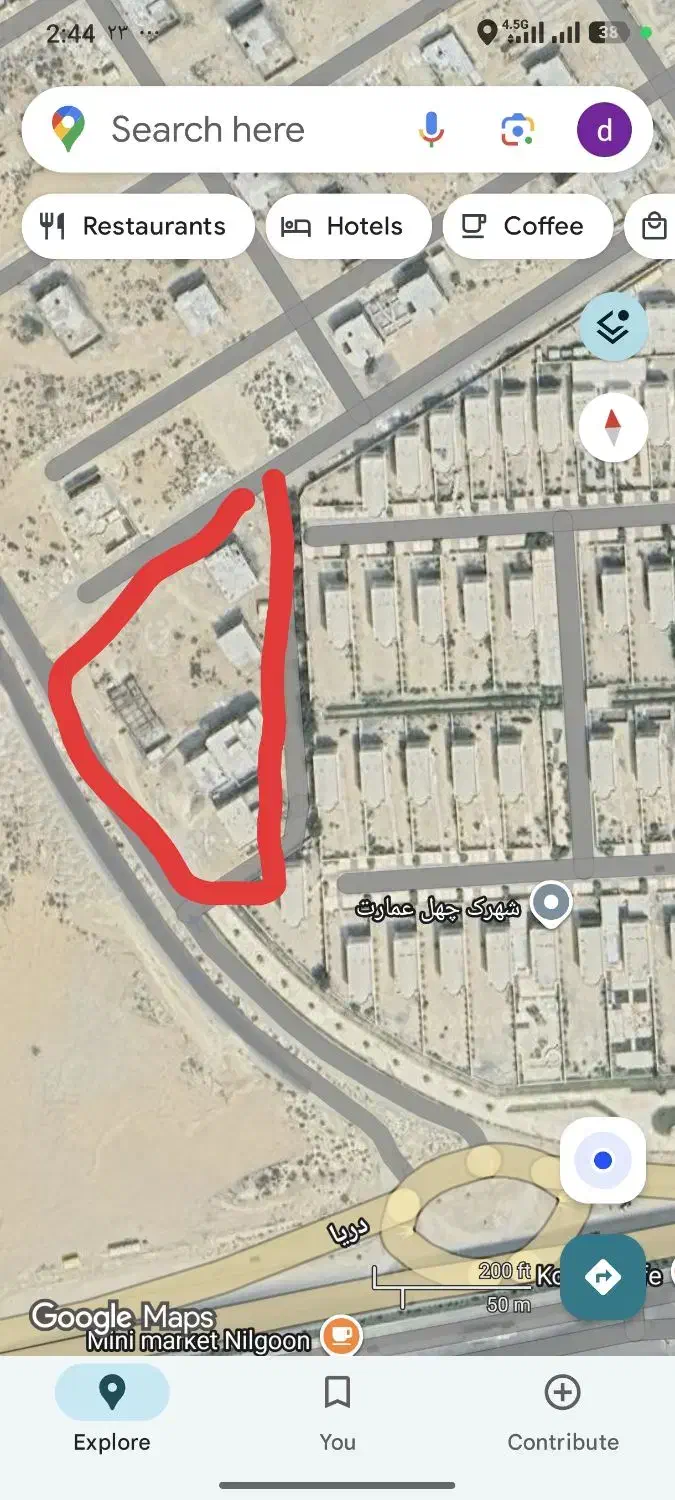Switch to the You tab
This screenshot has width=675, height=1500.
click(337, 1412)
